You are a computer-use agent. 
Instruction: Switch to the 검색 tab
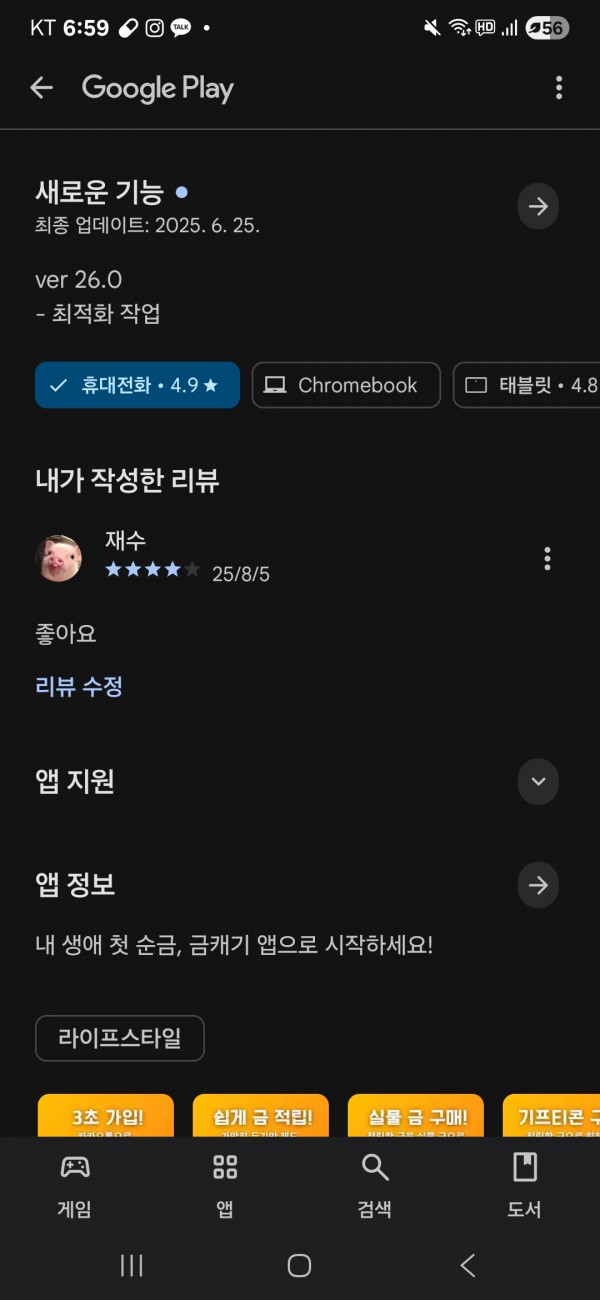coord(375,1185)
